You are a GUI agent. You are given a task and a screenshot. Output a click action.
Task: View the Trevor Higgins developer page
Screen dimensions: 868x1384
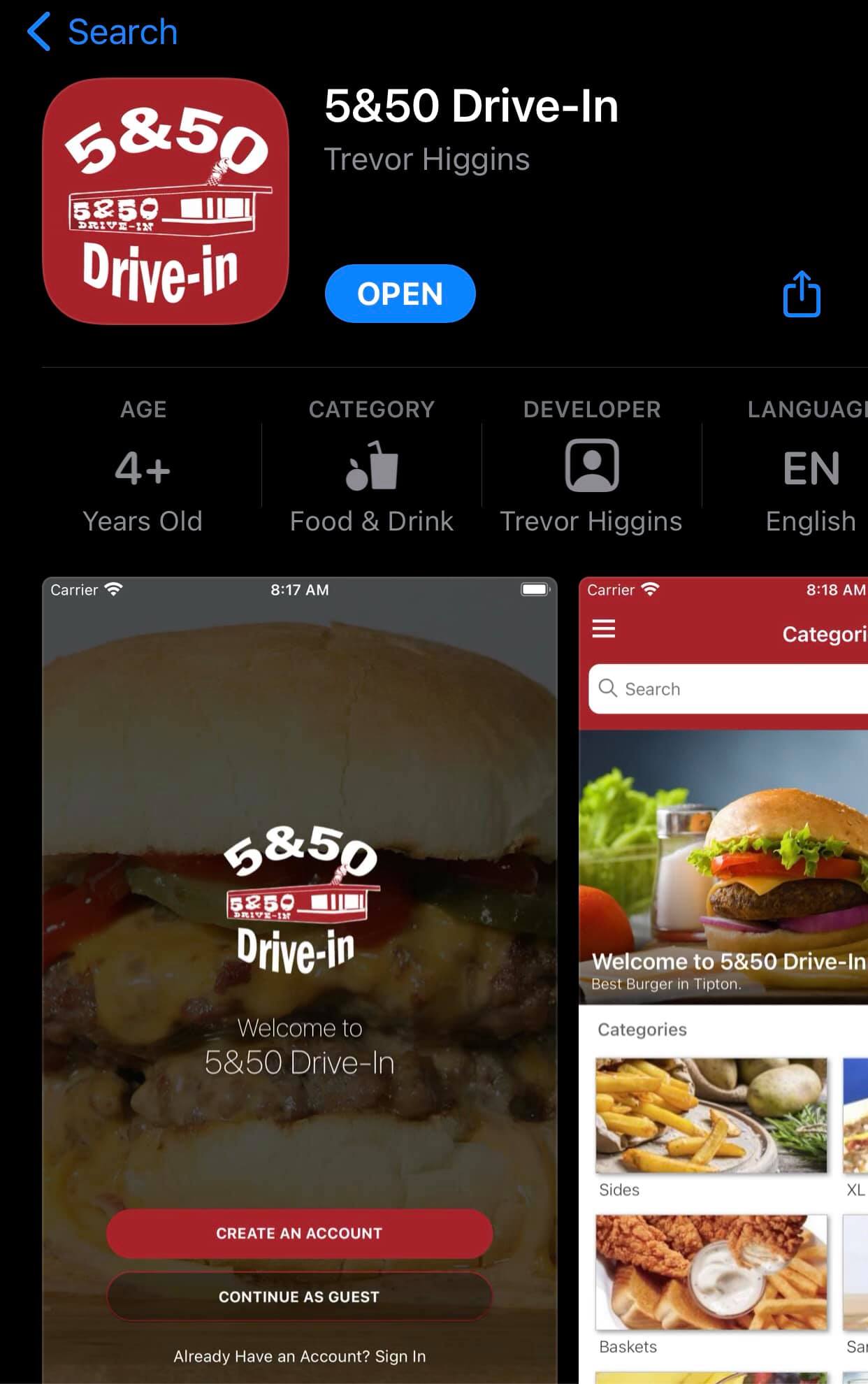591,467
